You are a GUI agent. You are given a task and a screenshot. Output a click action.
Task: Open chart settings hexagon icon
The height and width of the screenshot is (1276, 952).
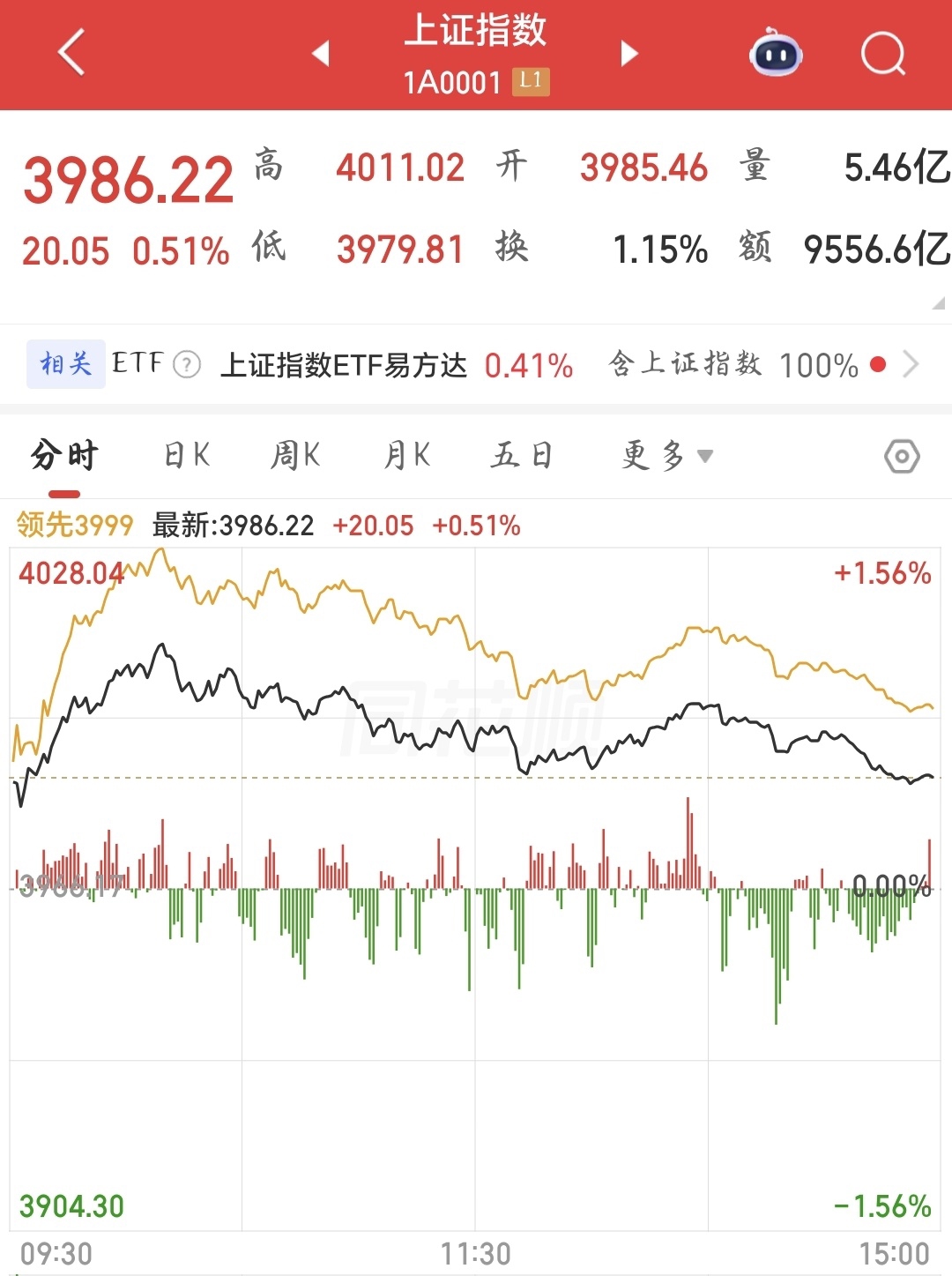tap(902, 457)
